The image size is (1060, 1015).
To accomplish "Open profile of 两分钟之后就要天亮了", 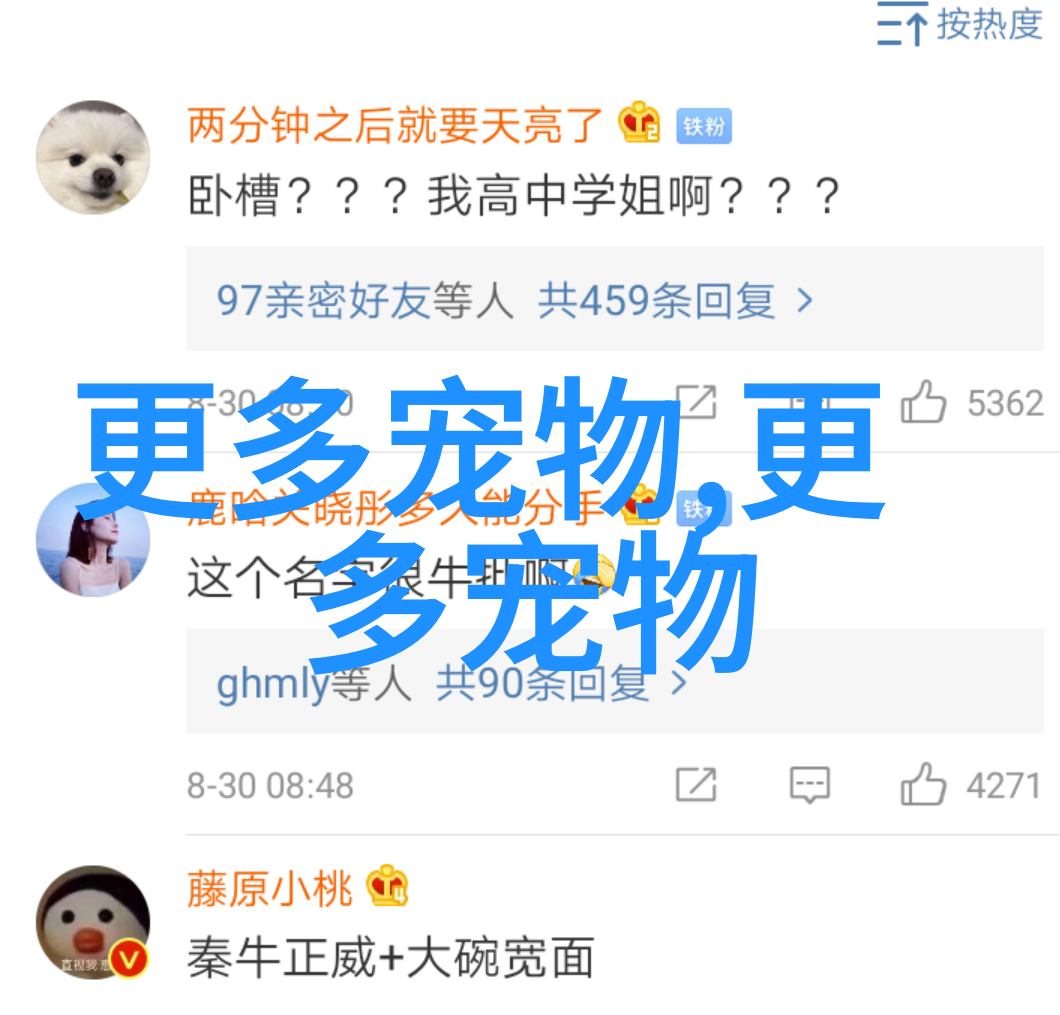I will (x=396, y=127).
